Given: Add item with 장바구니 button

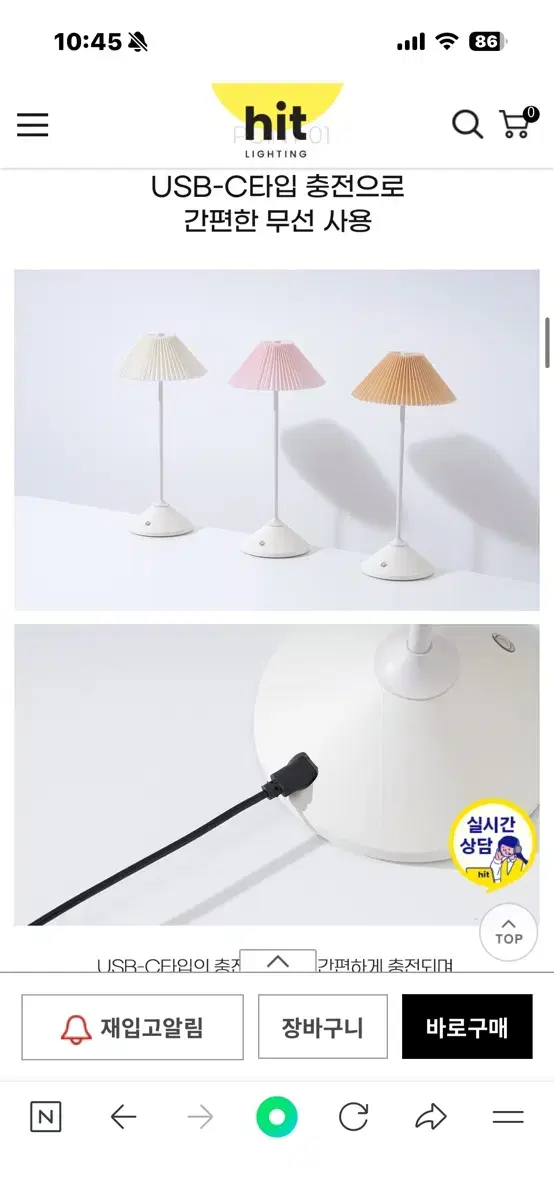Looking at the screenshot, I should (322, 1027).
